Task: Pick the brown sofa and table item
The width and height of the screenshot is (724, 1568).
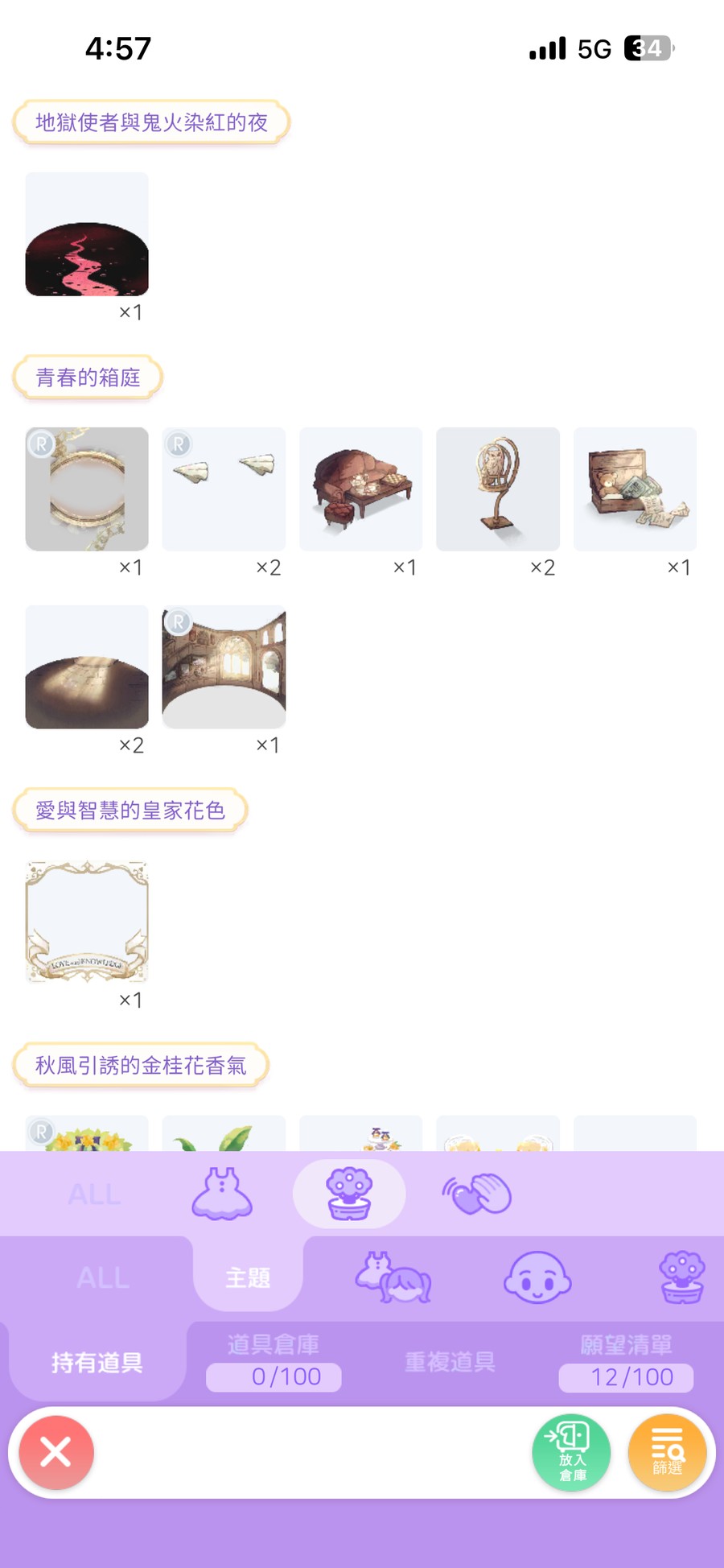Action: click(361, 489)
